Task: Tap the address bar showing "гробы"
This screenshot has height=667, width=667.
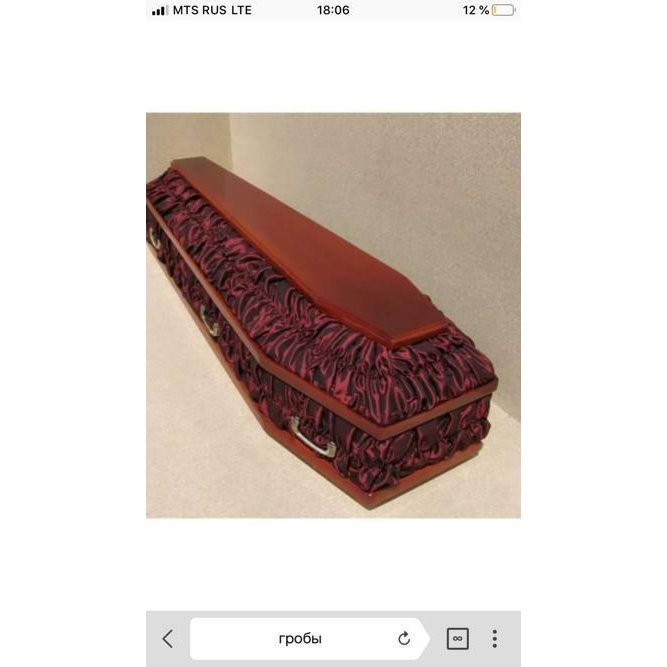Action: (300, 639)
